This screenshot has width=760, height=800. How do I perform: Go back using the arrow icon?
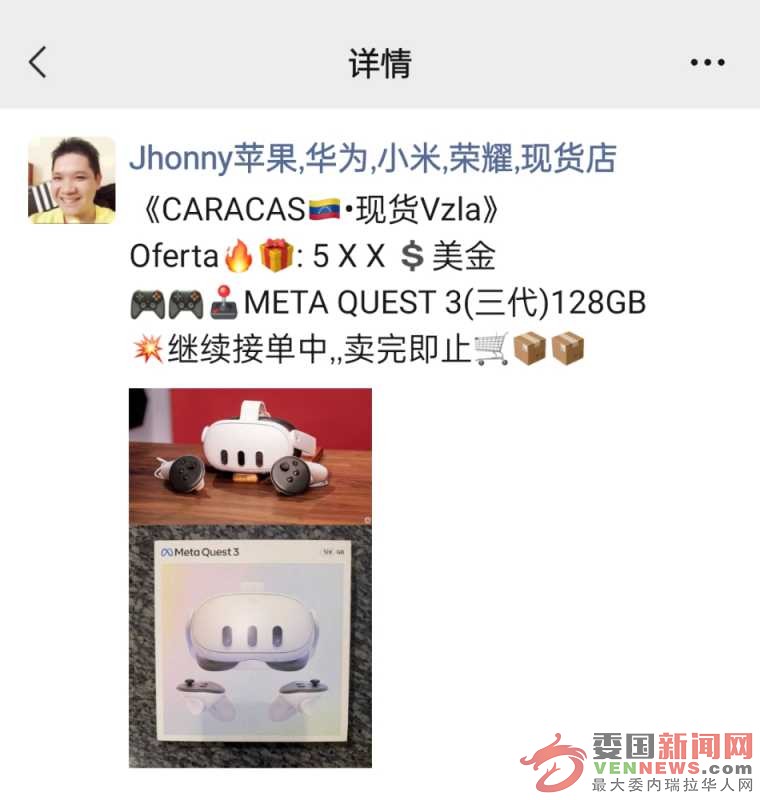pos(38,63)
